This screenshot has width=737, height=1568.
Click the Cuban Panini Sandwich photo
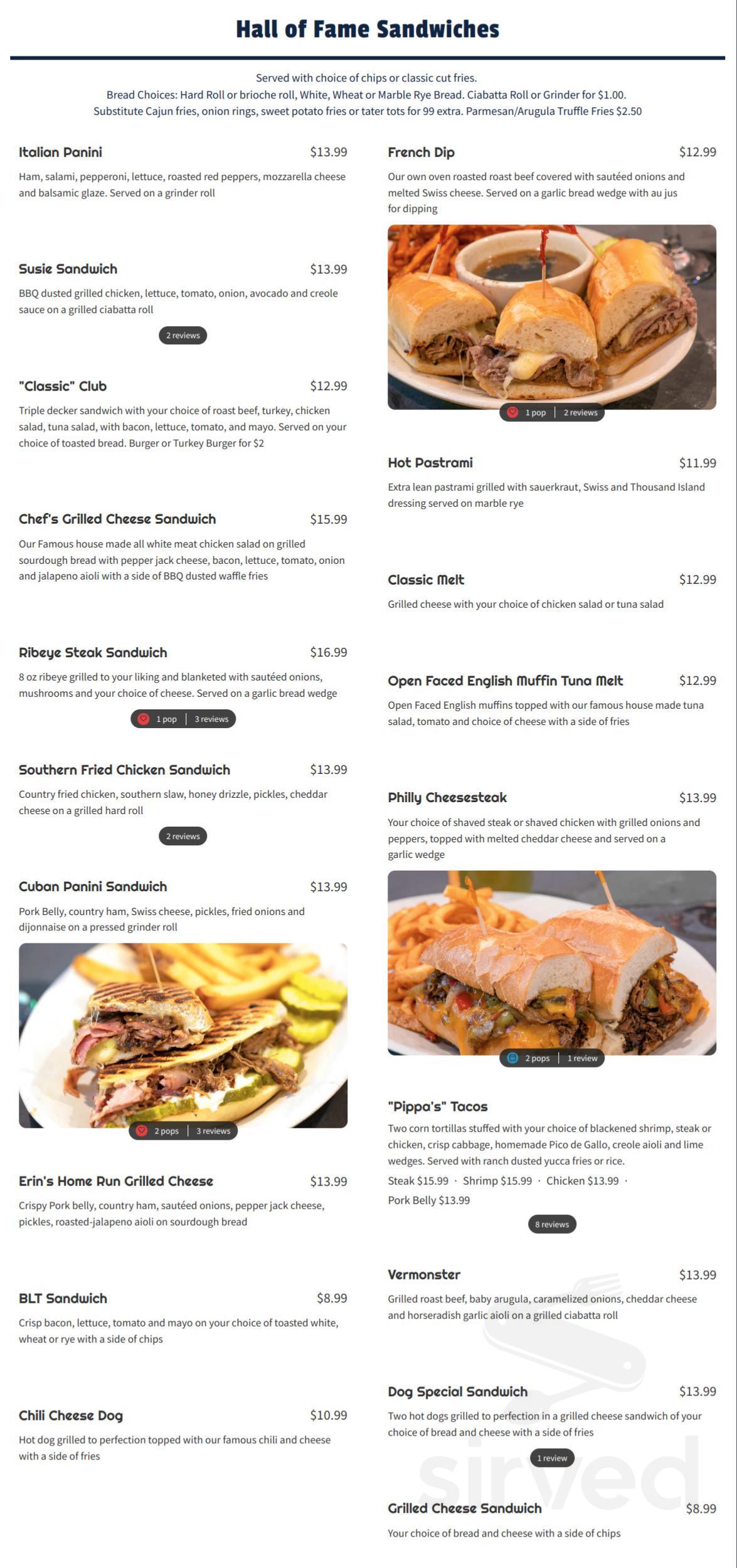184,1035
